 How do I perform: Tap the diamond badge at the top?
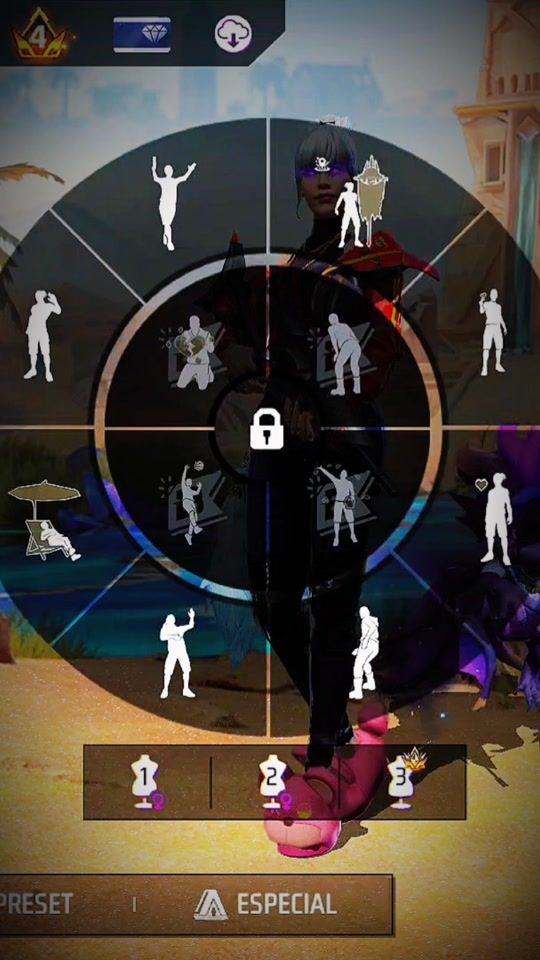pos(142,34)
